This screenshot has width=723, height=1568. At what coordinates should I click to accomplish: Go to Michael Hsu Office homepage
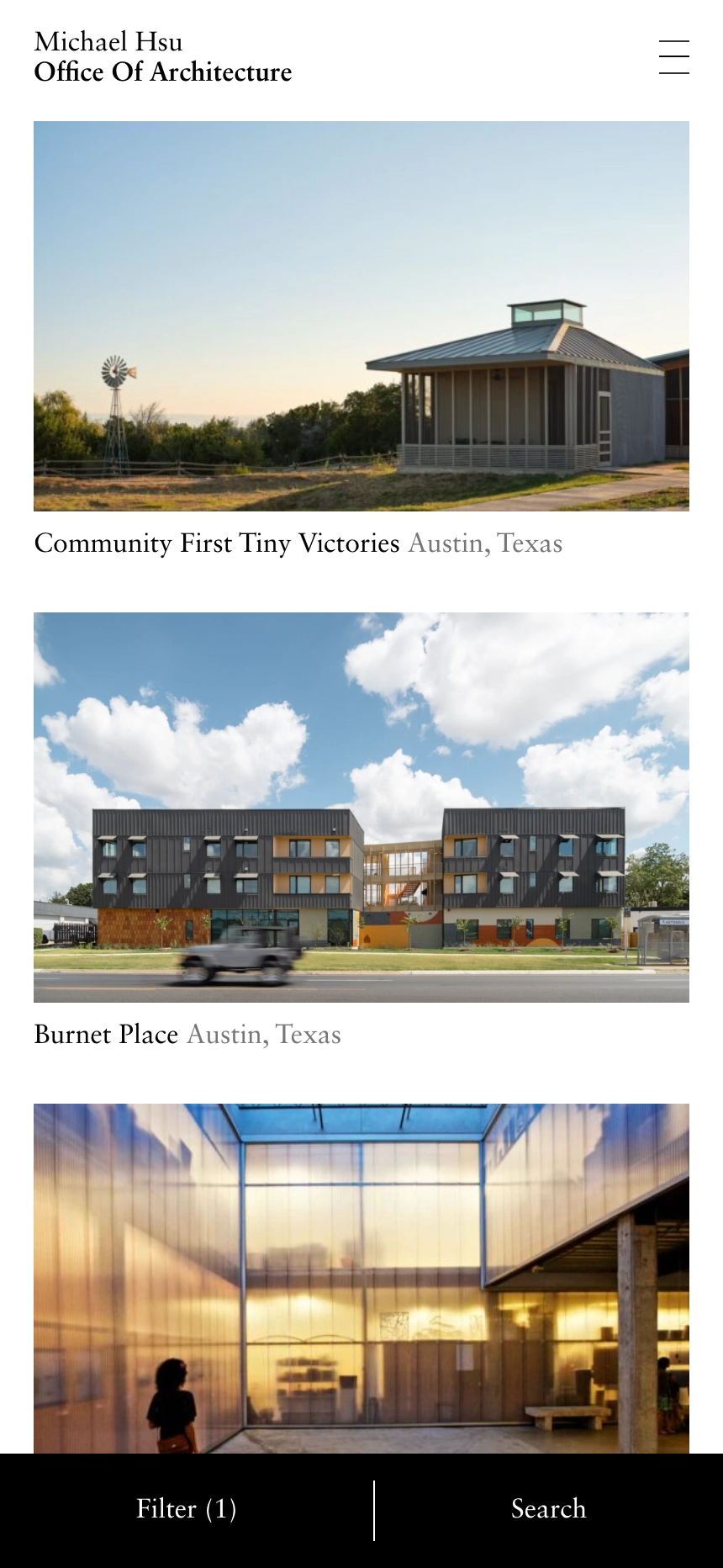pyautogui.click(x=162, y=57)
